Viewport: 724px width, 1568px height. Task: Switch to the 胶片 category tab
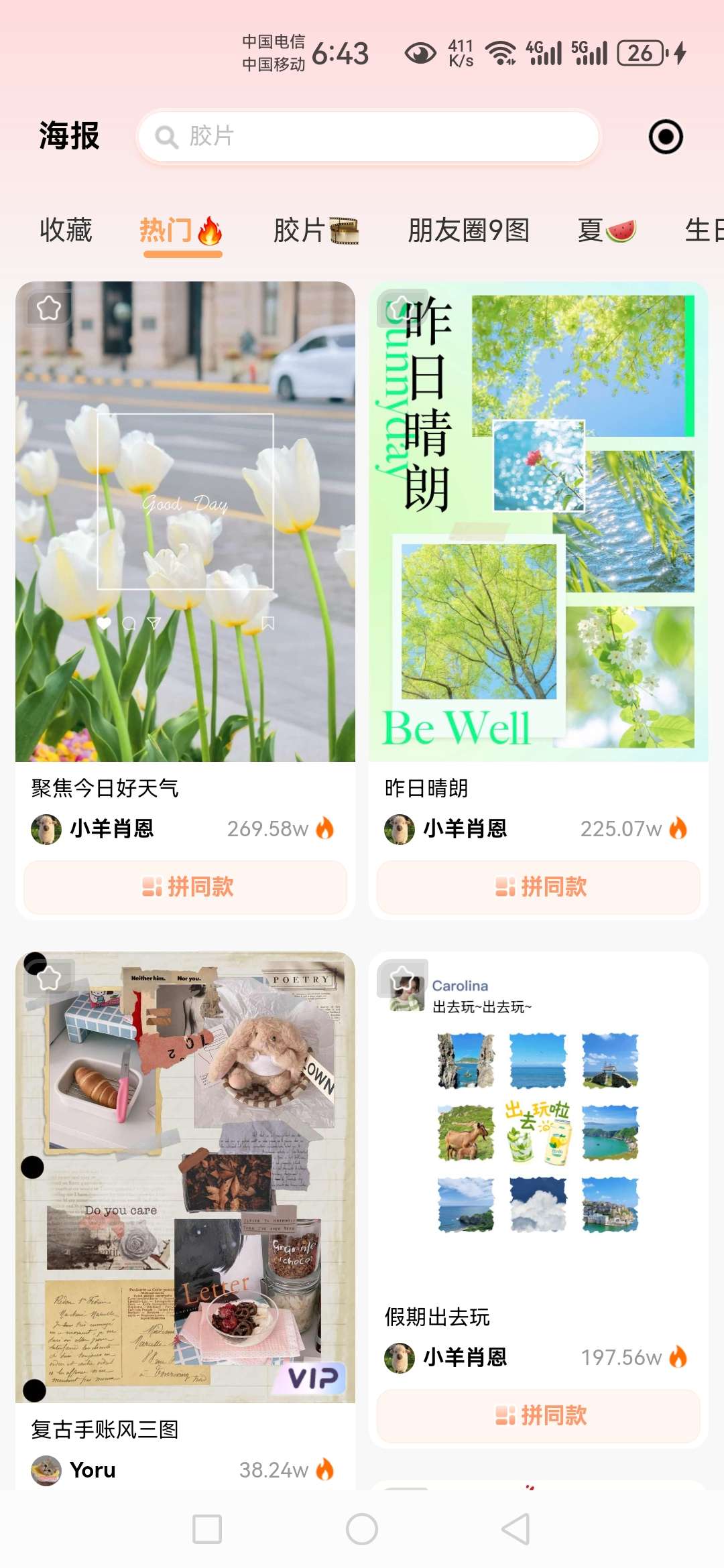(x=315, y=231)
